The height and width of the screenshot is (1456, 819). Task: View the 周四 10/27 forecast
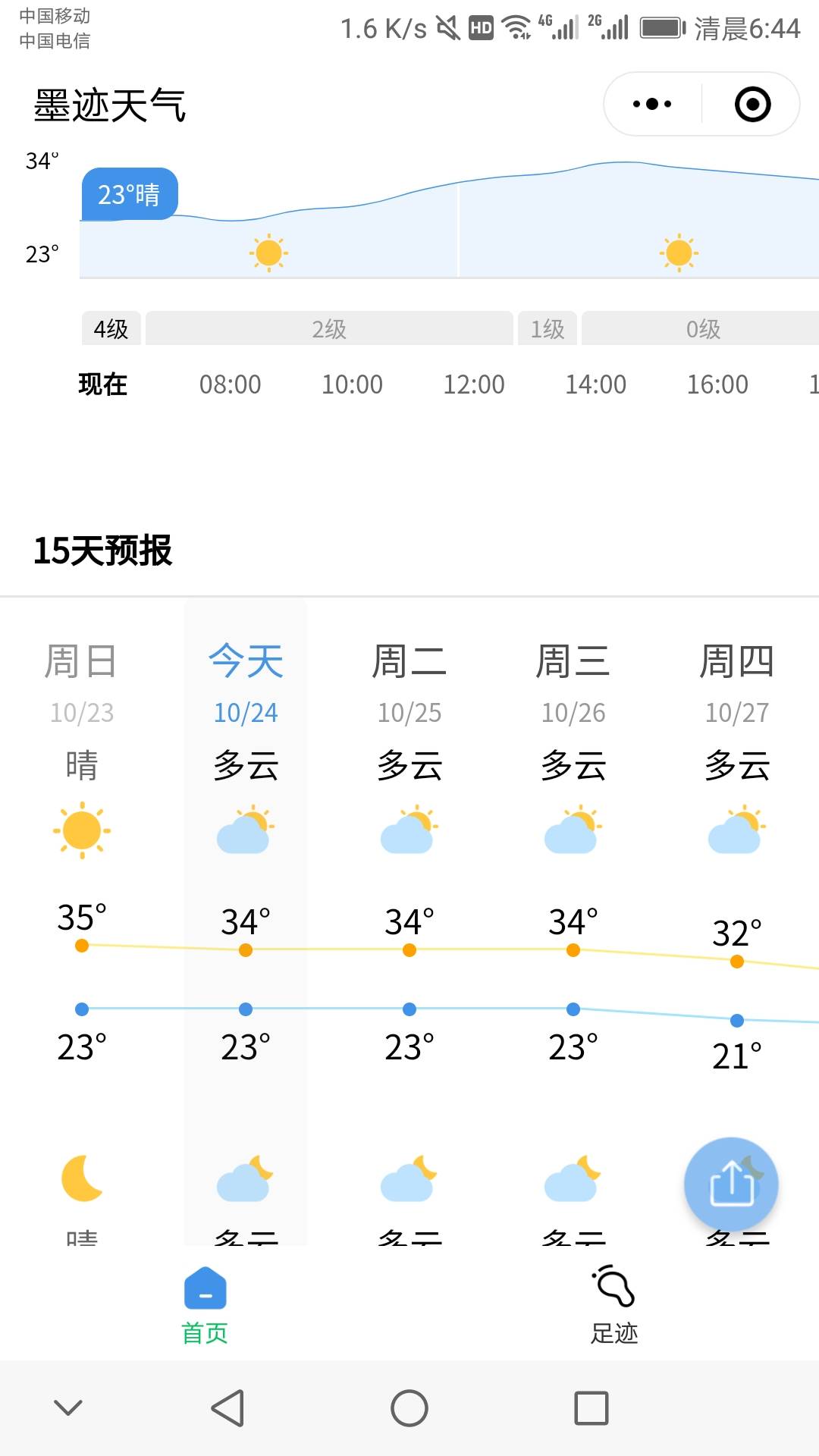tap(737, 682)
